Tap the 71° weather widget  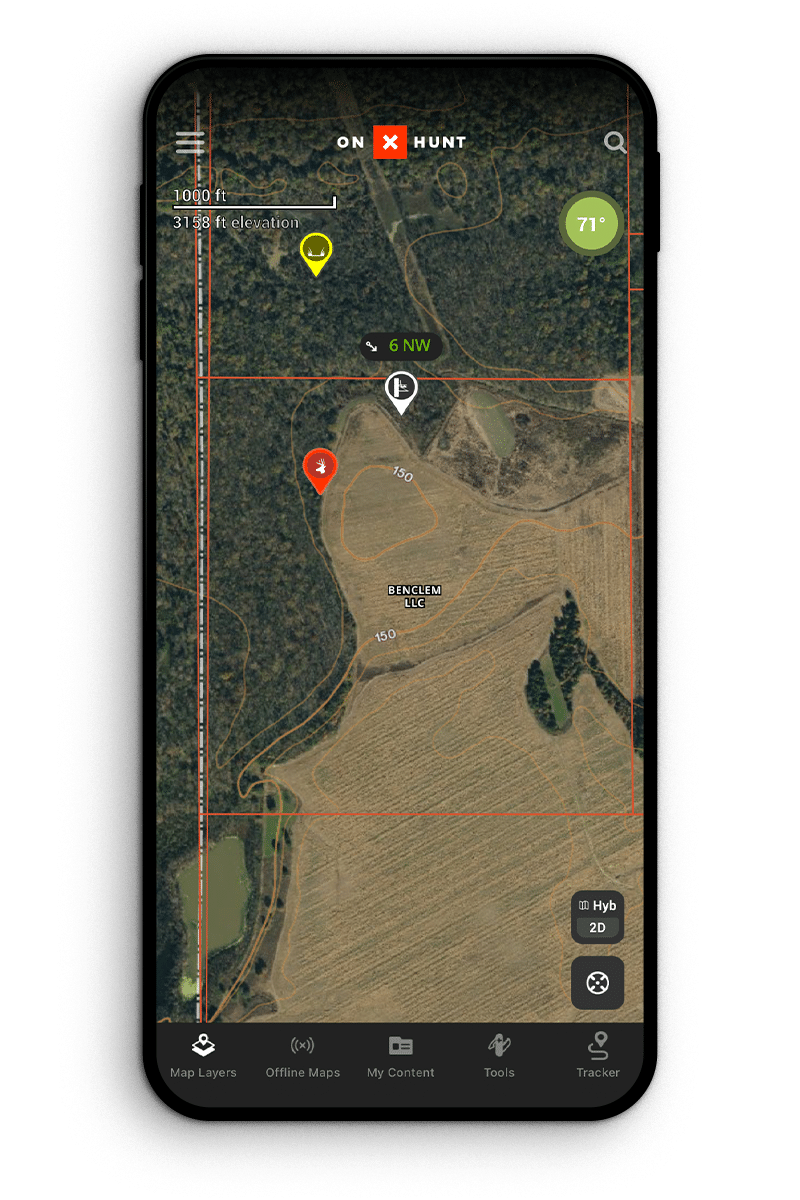coord(591,224)
